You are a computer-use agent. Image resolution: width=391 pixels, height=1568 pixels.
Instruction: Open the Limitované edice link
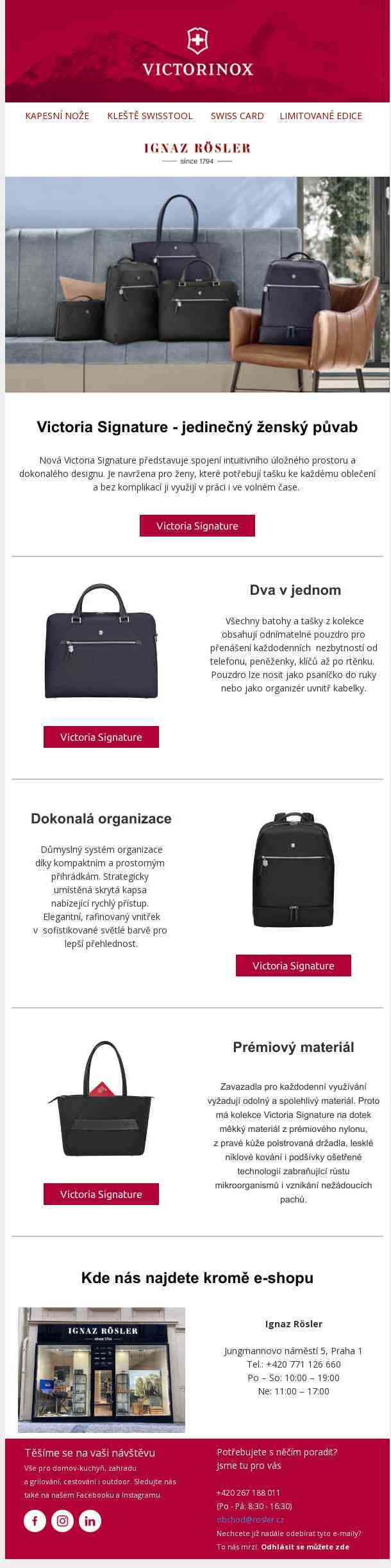tap(320, 116)
